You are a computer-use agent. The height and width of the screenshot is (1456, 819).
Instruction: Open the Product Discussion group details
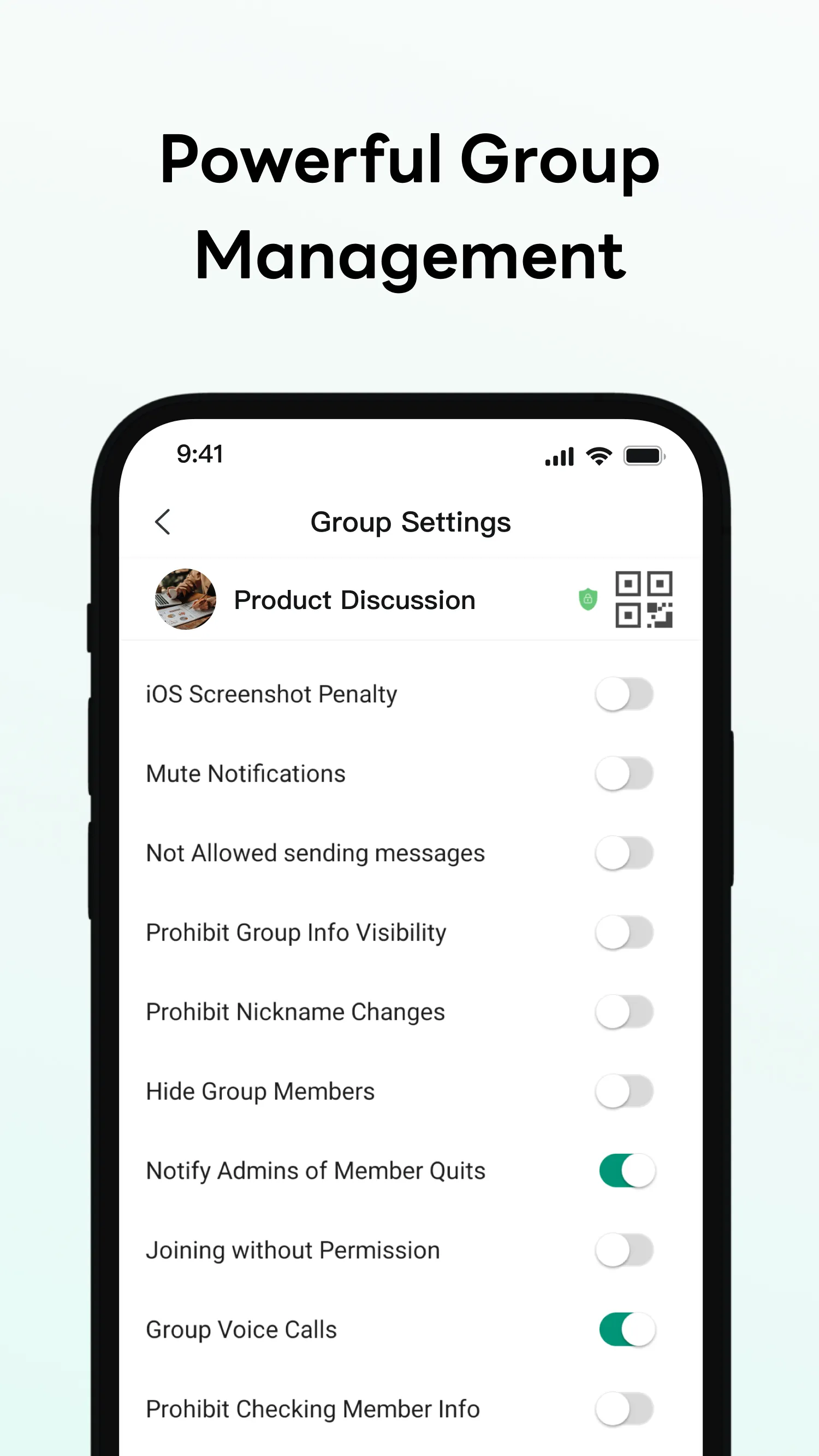pos(354,600)
